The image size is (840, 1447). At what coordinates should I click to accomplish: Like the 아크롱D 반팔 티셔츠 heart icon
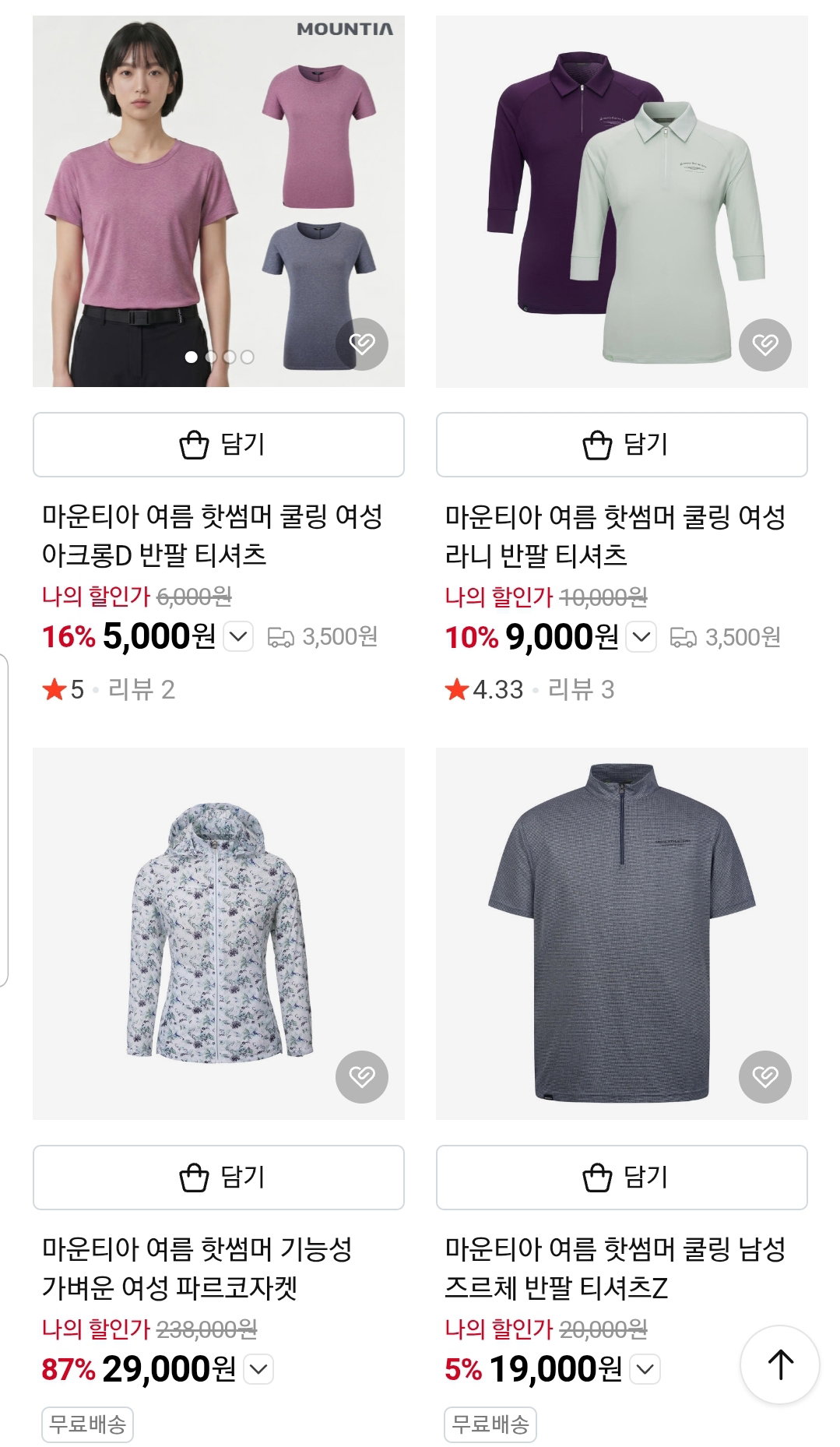point(362,344)
